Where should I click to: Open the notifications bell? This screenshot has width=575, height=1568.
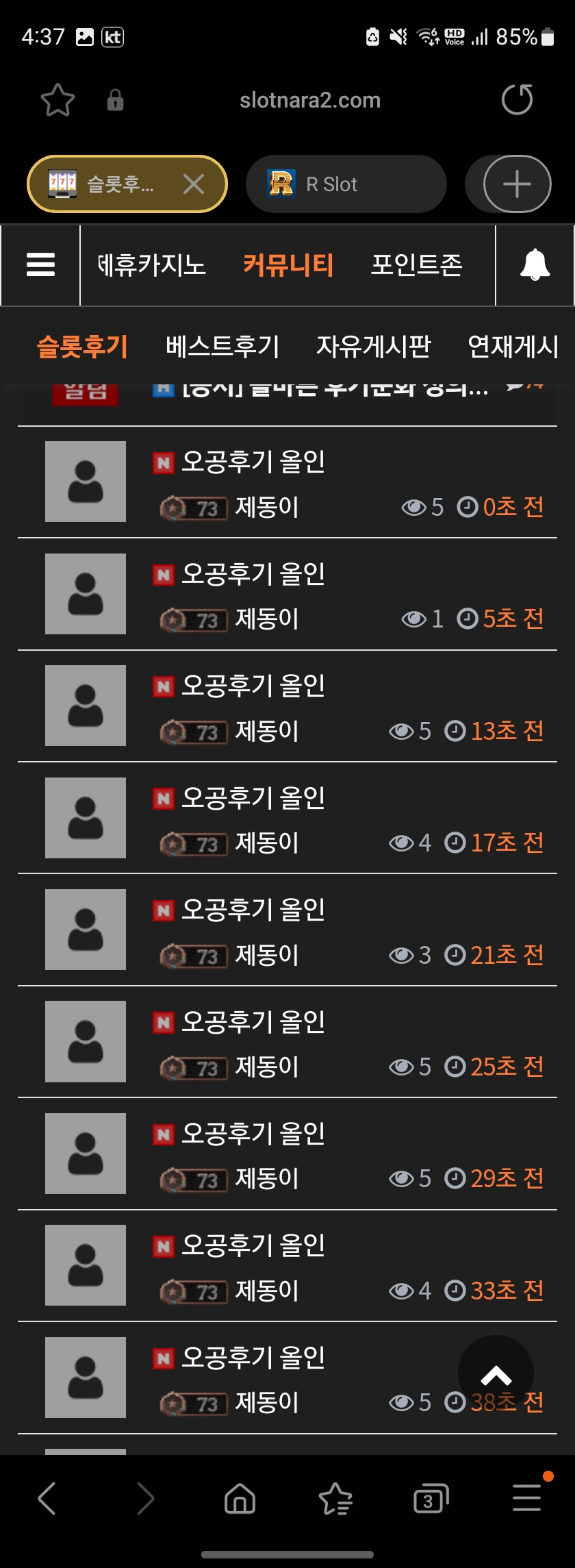tap(535, 264)
